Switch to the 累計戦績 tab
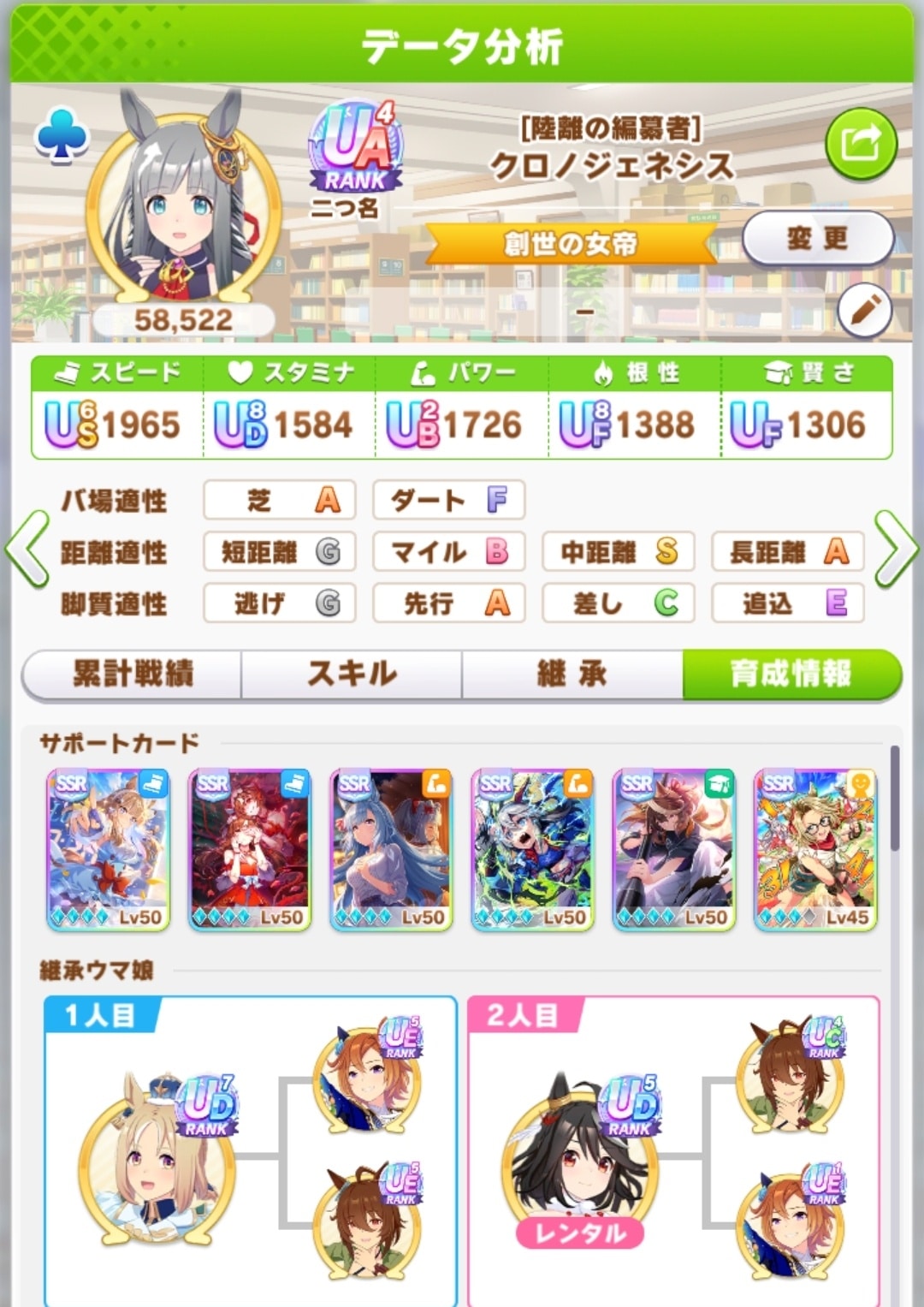The height and width of the screenshot is (1307, 924). 132,674
